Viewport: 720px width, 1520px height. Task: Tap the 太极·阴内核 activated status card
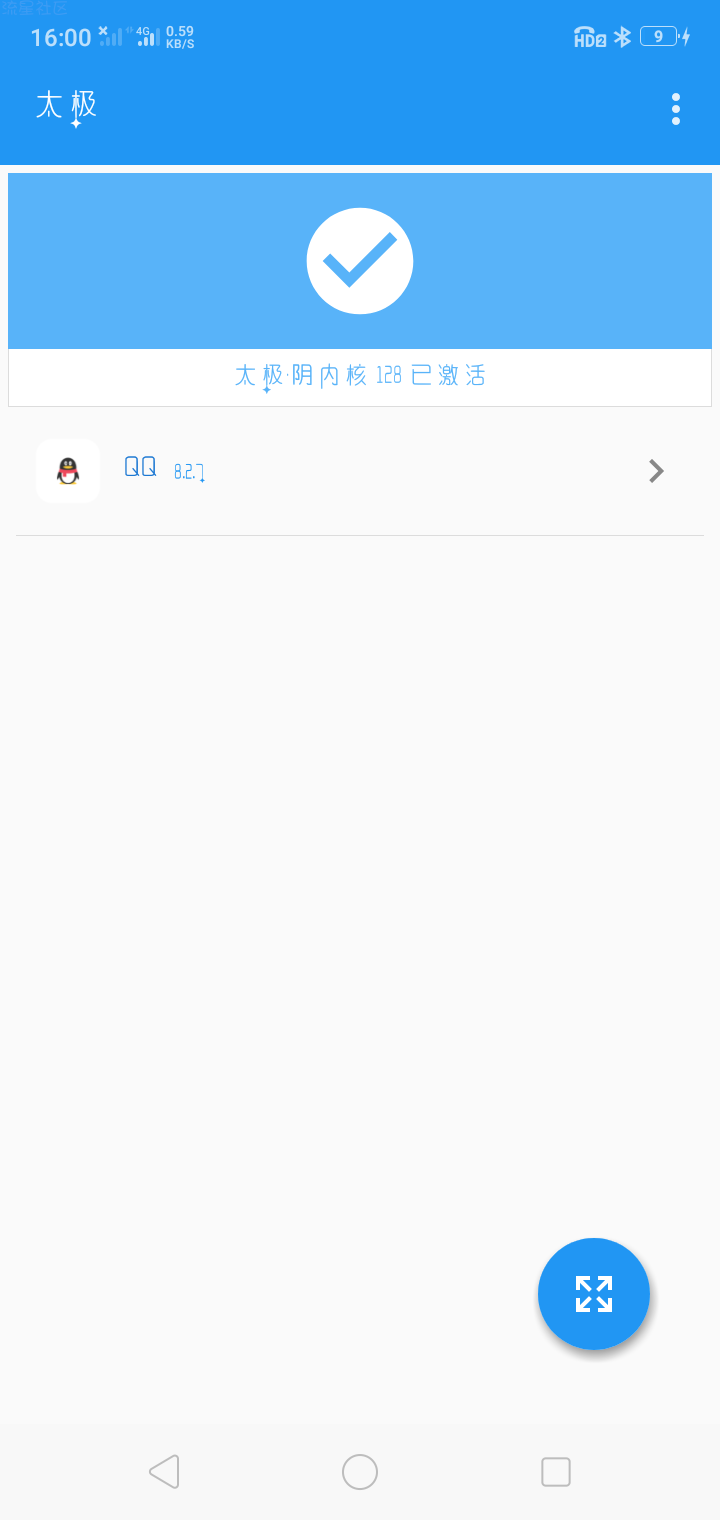[x=360, y=290]
